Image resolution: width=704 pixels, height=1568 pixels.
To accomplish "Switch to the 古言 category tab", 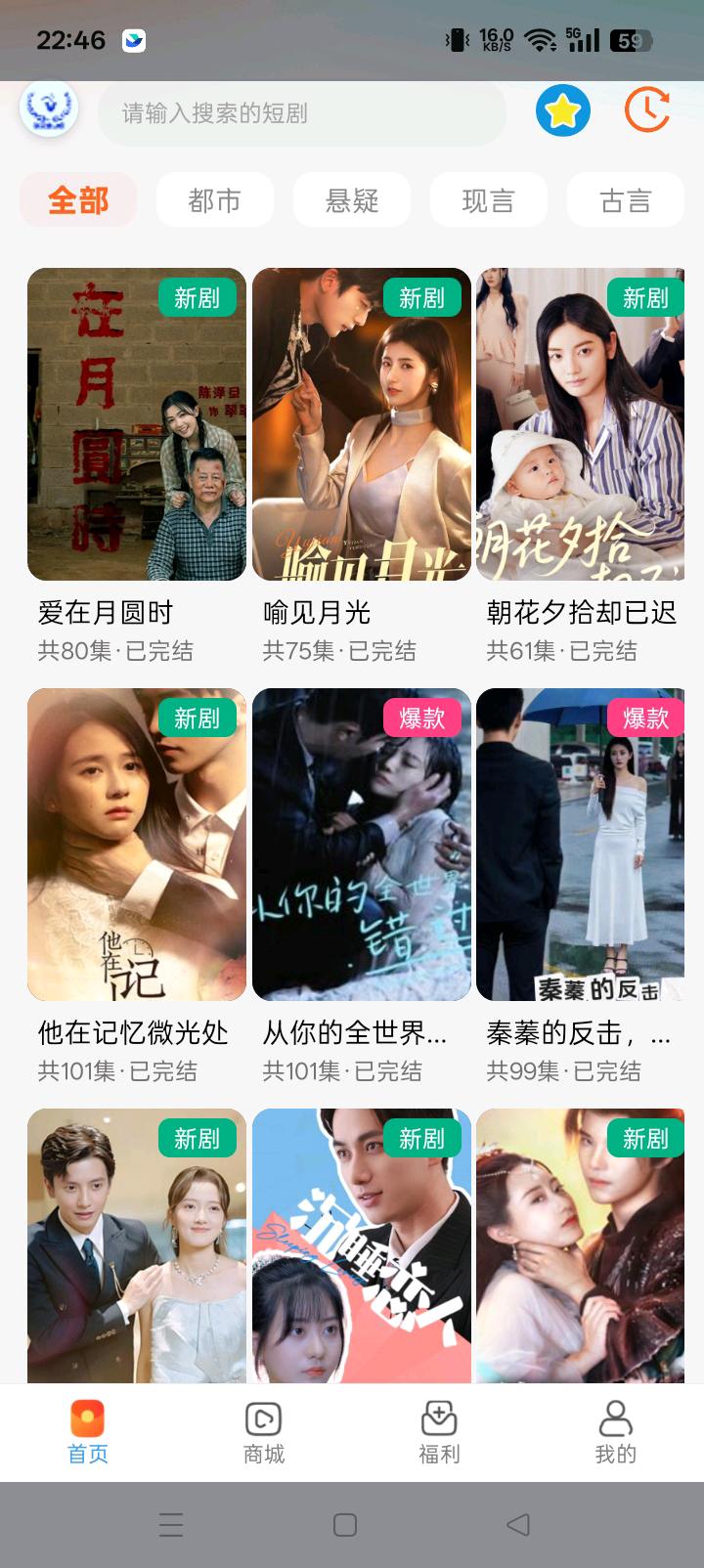I will pos(626,200).
